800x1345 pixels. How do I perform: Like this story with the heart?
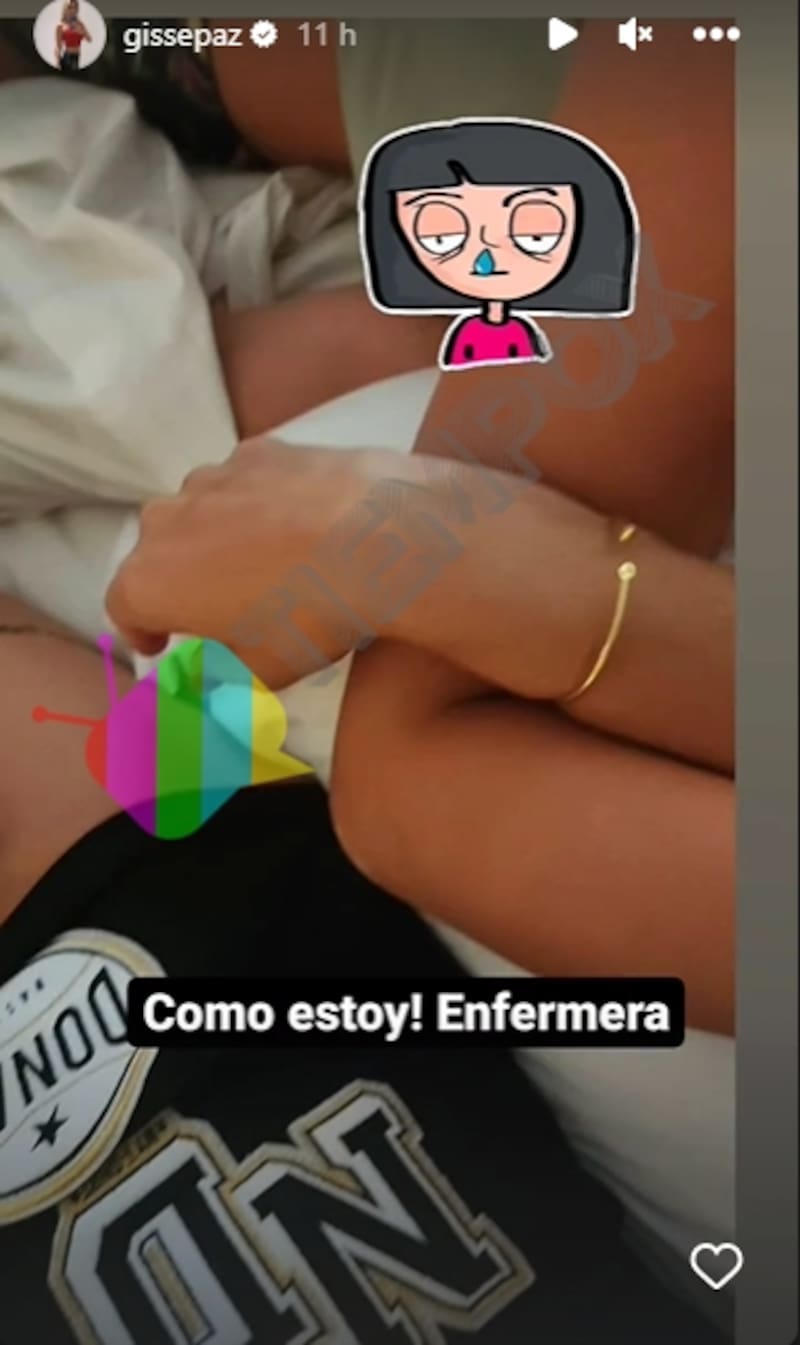[x=716, y=1266]
